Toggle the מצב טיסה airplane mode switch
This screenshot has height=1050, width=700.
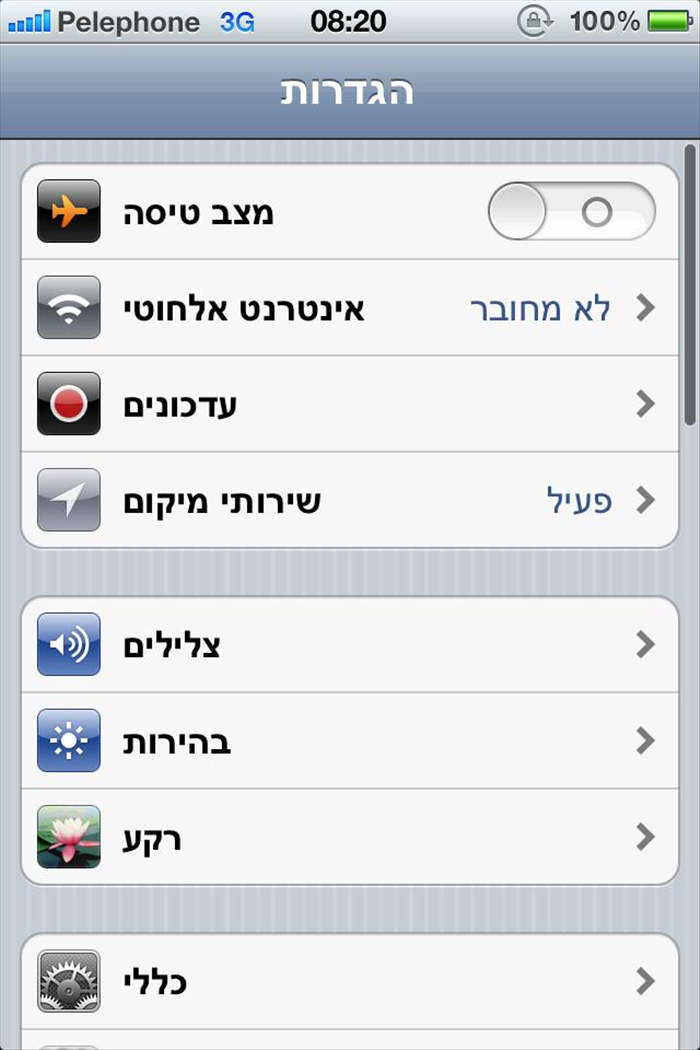pos(571,212)
